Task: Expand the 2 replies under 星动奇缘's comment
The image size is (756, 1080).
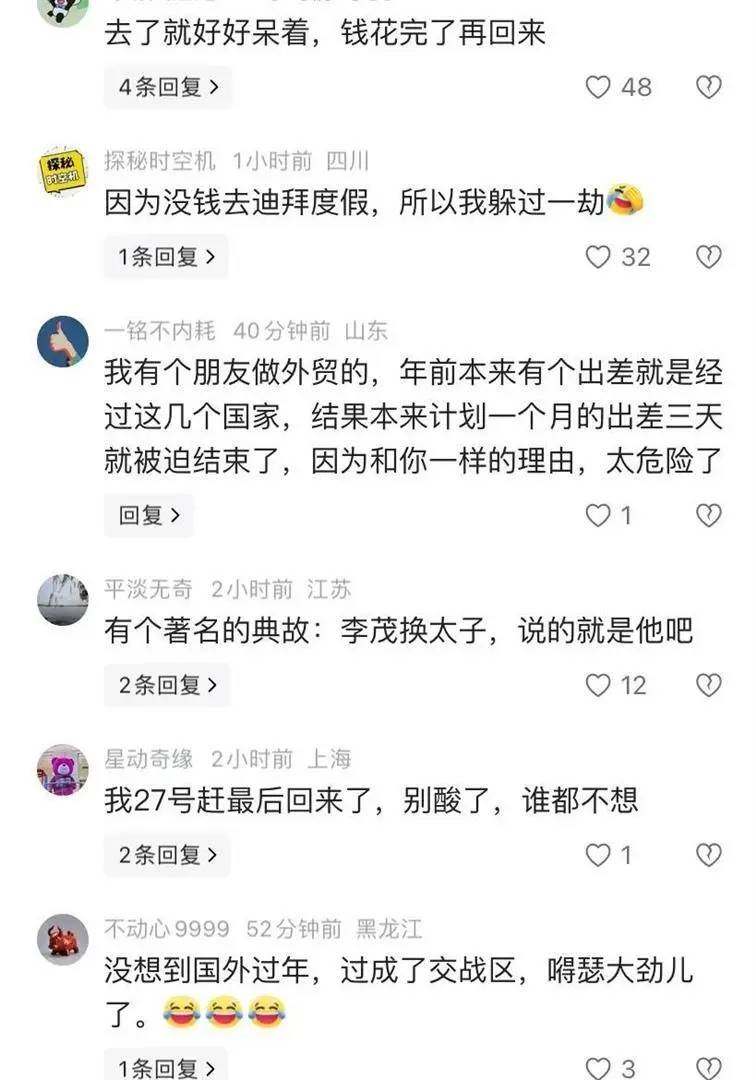Action: pos(167,856)
